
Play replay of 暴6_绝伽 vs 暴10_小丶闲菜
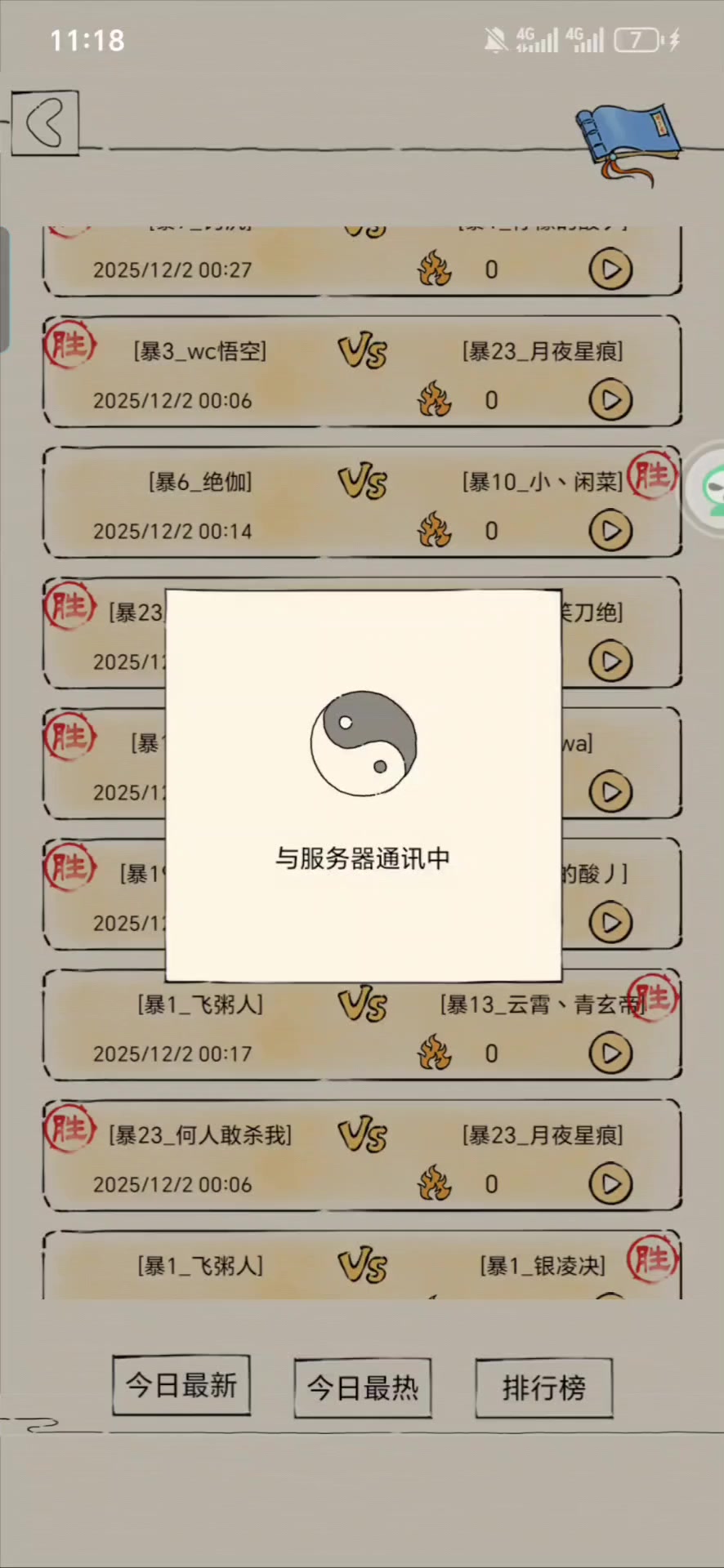610,531
